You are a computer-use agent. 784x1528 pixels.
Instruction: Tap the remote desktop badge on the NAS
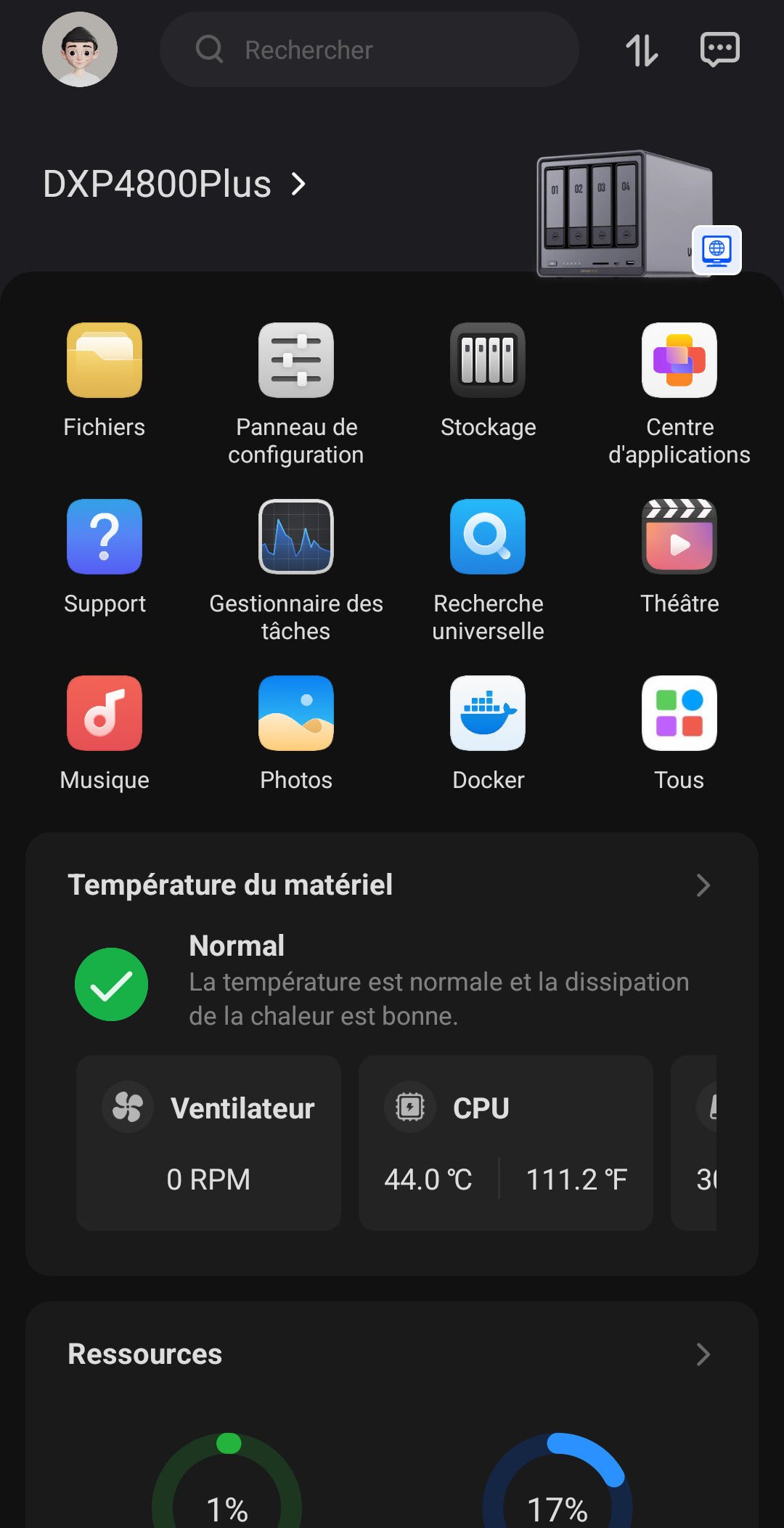pyautogui.click(x=716, y=250)
